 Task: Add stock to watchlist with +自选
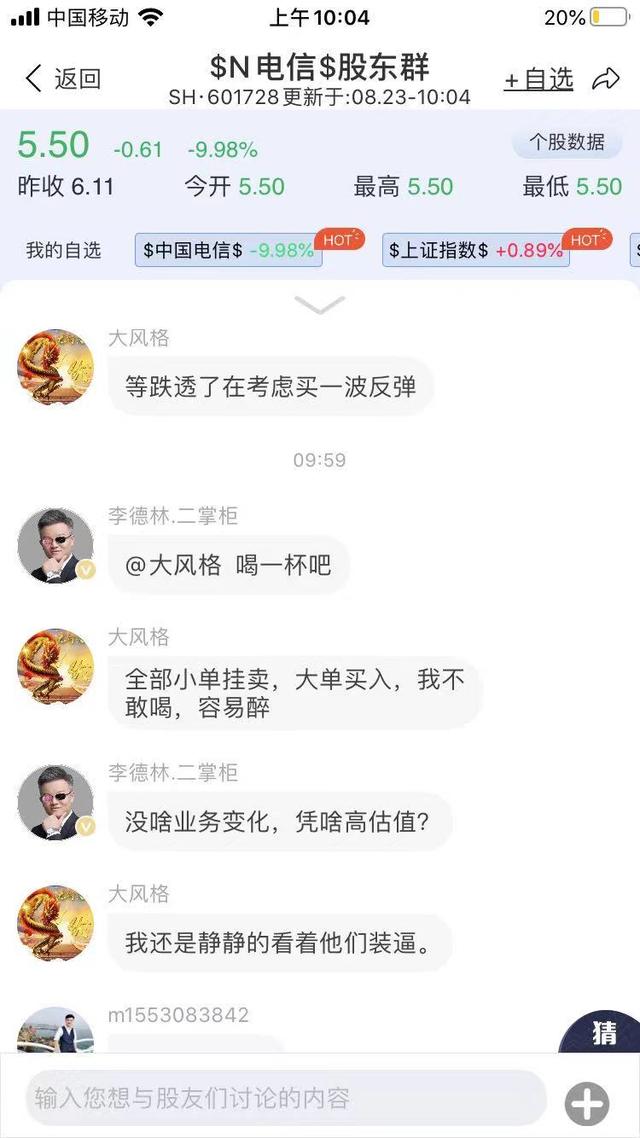coord(538,79)
